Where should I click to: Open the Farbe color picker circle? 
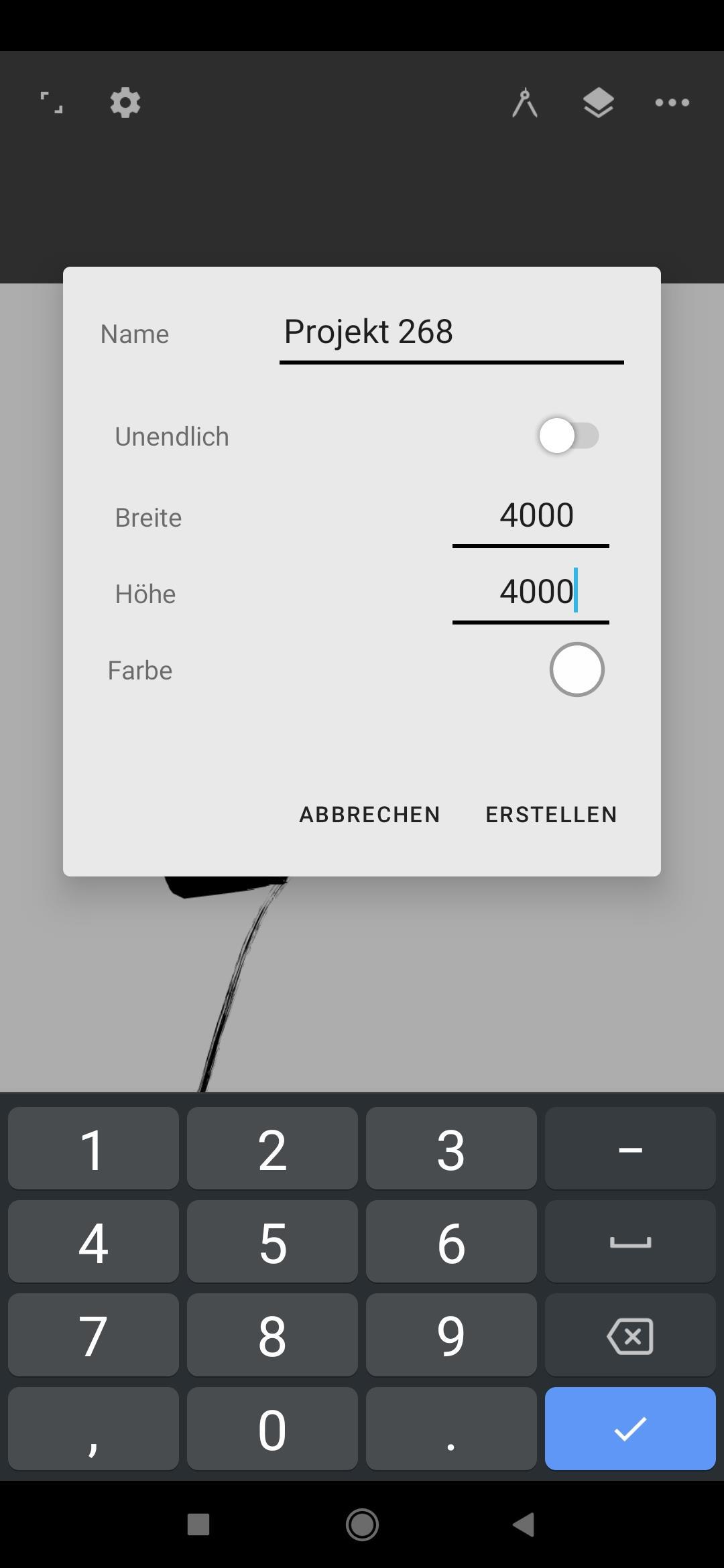[577, 669]
